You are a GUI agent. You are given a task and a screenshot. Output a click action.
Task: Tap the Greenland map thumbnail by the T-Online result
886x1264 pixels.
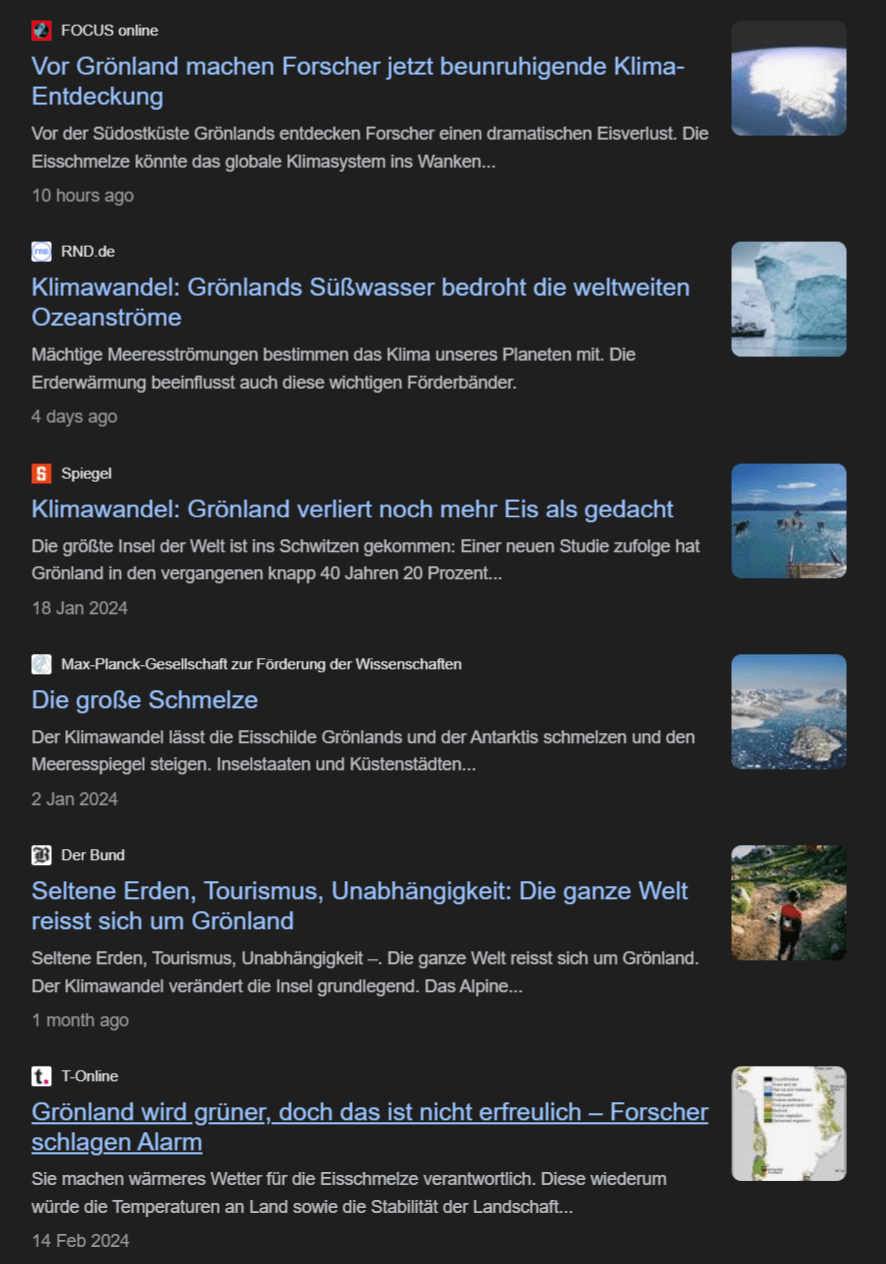click(788, 1123)
